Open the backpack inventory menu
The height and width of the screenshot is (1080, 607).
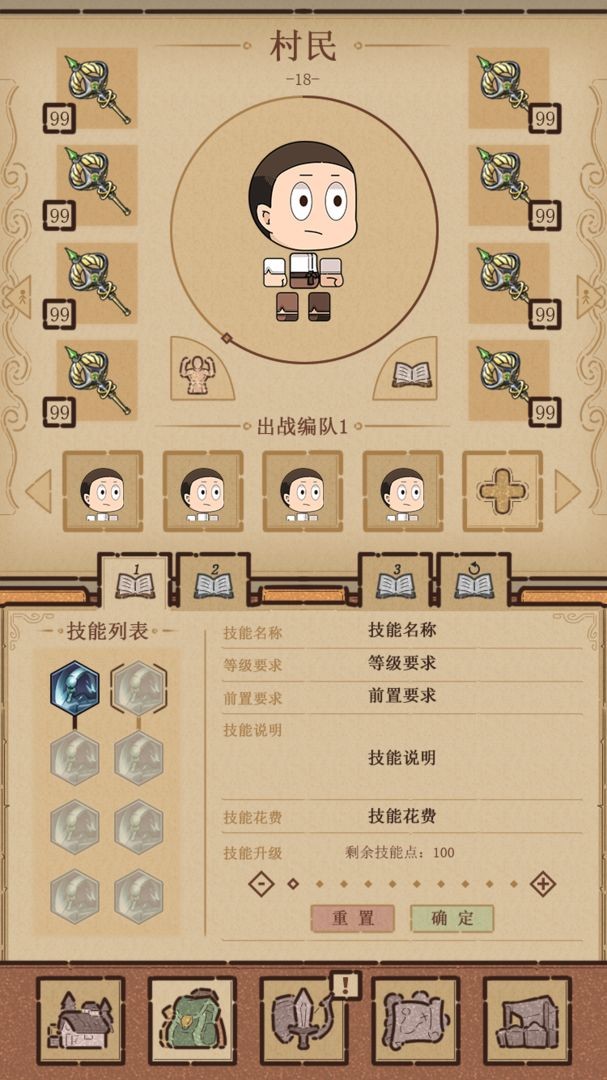tap(192, 1020)
